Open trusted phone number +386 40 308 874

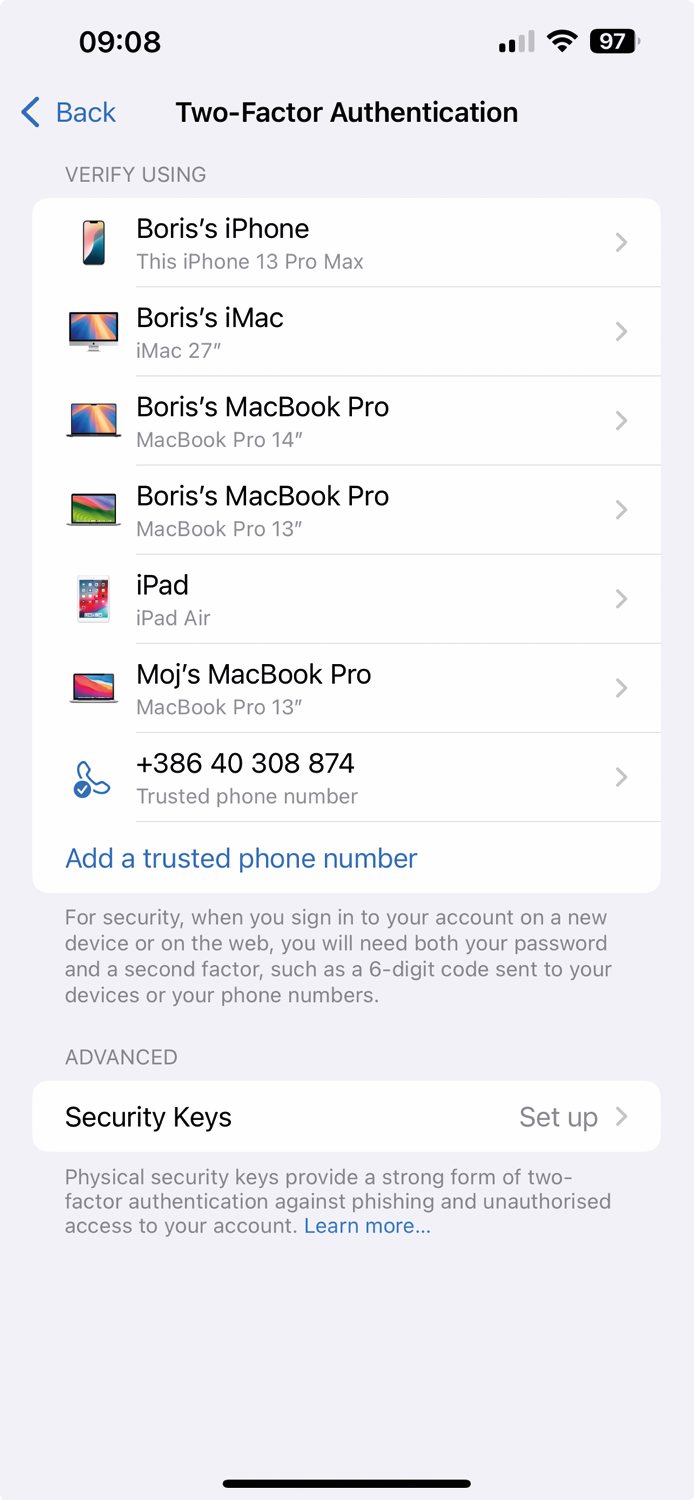(346, 777)
